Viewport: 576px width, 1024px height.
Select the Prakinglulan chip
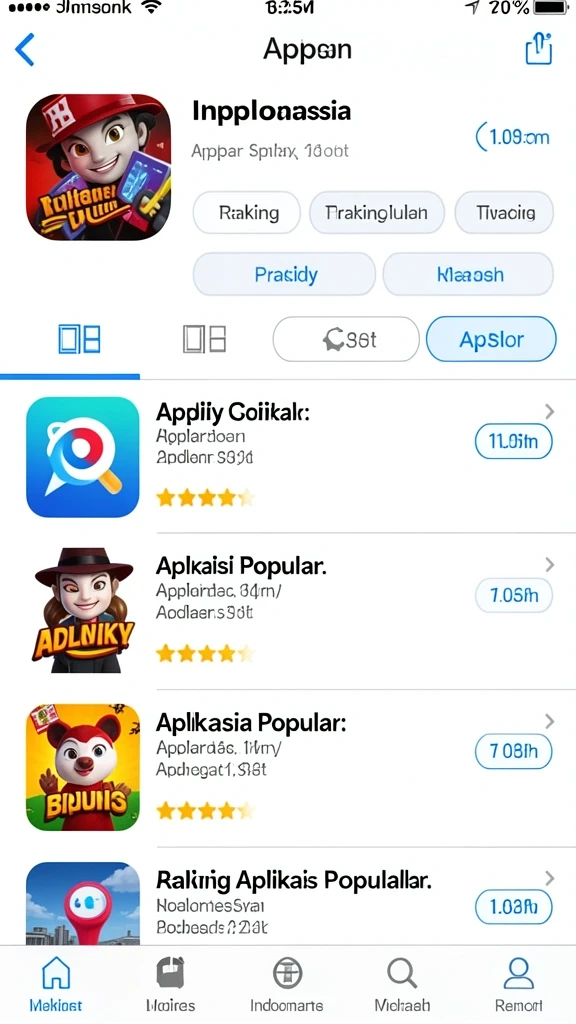pos(377,213)
